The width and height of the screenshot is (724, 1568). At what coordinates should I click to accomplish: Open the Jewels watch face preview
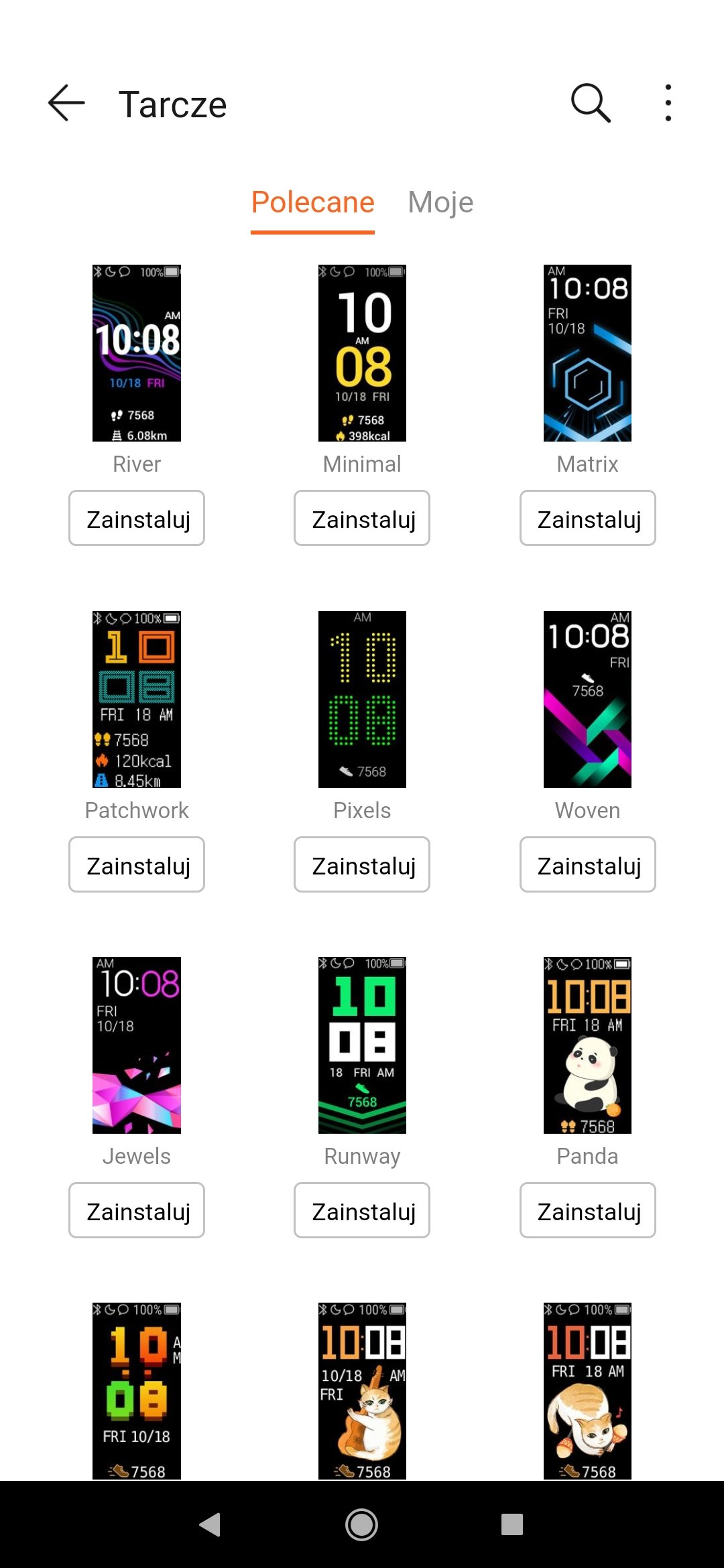137,1045
